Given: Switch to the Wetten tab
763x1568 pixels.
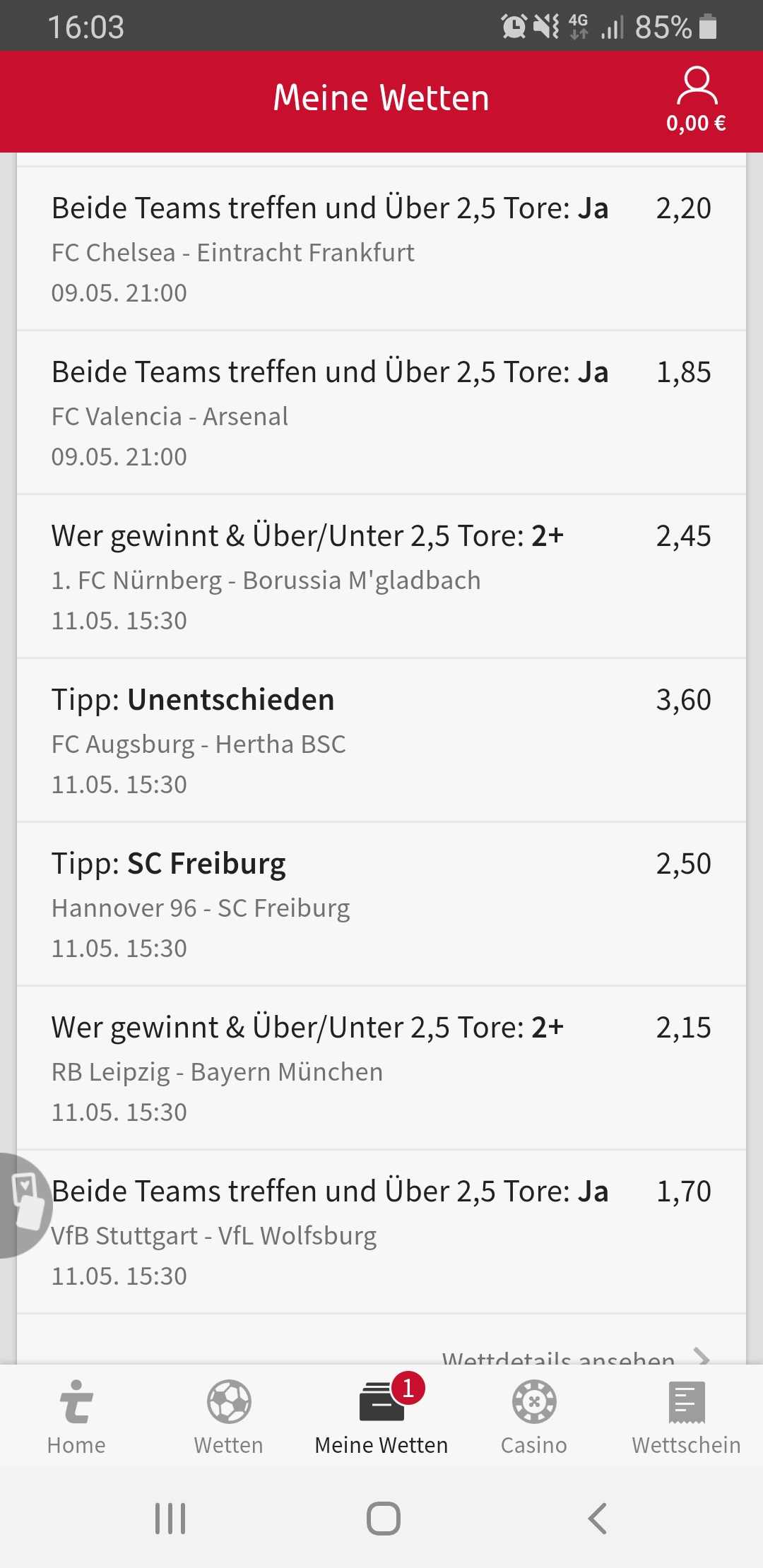Looking at the screenshot, I should point(229,1416).
